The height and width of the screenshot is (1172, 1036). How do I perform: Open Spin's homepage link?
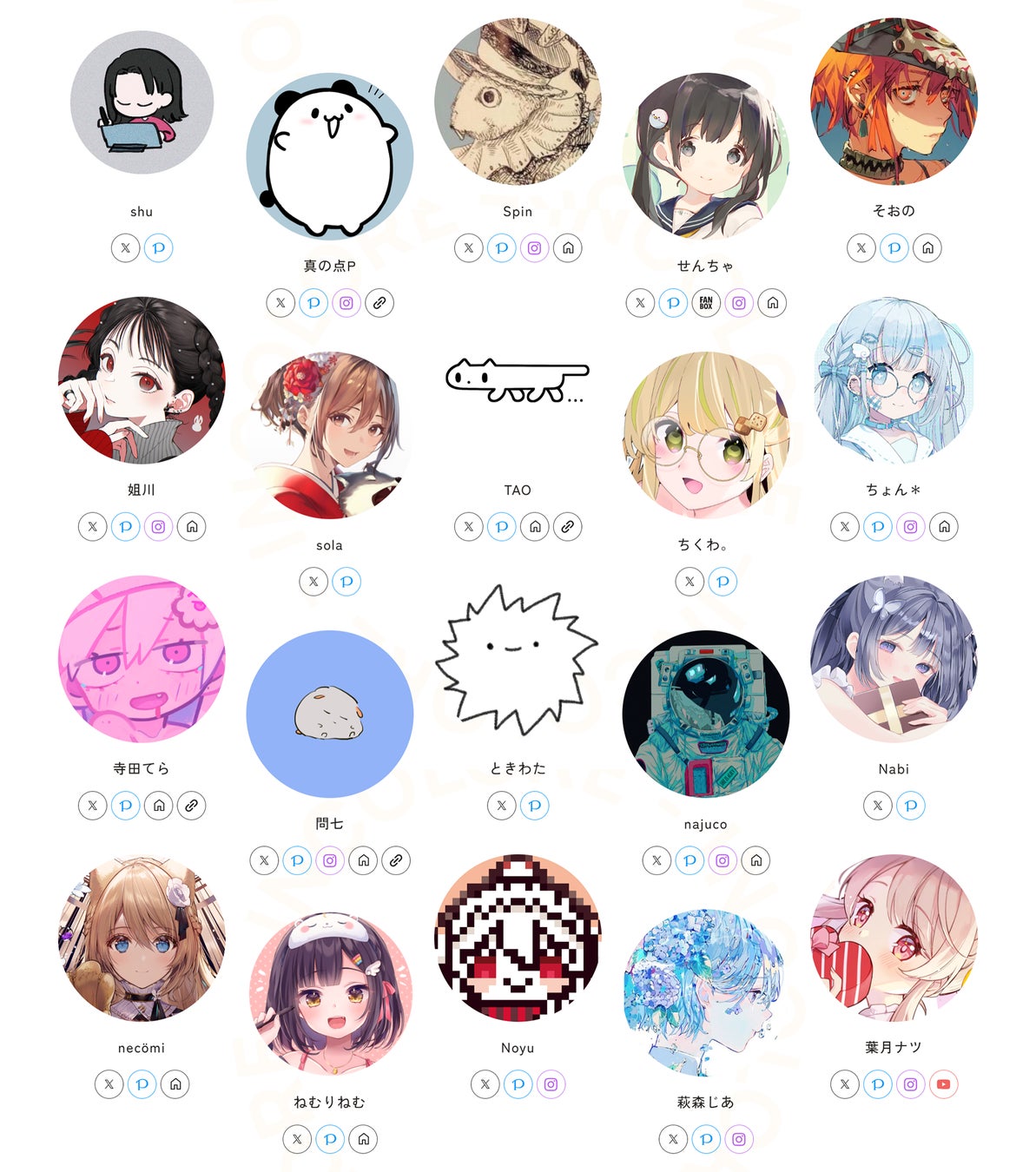click(568, 248)
